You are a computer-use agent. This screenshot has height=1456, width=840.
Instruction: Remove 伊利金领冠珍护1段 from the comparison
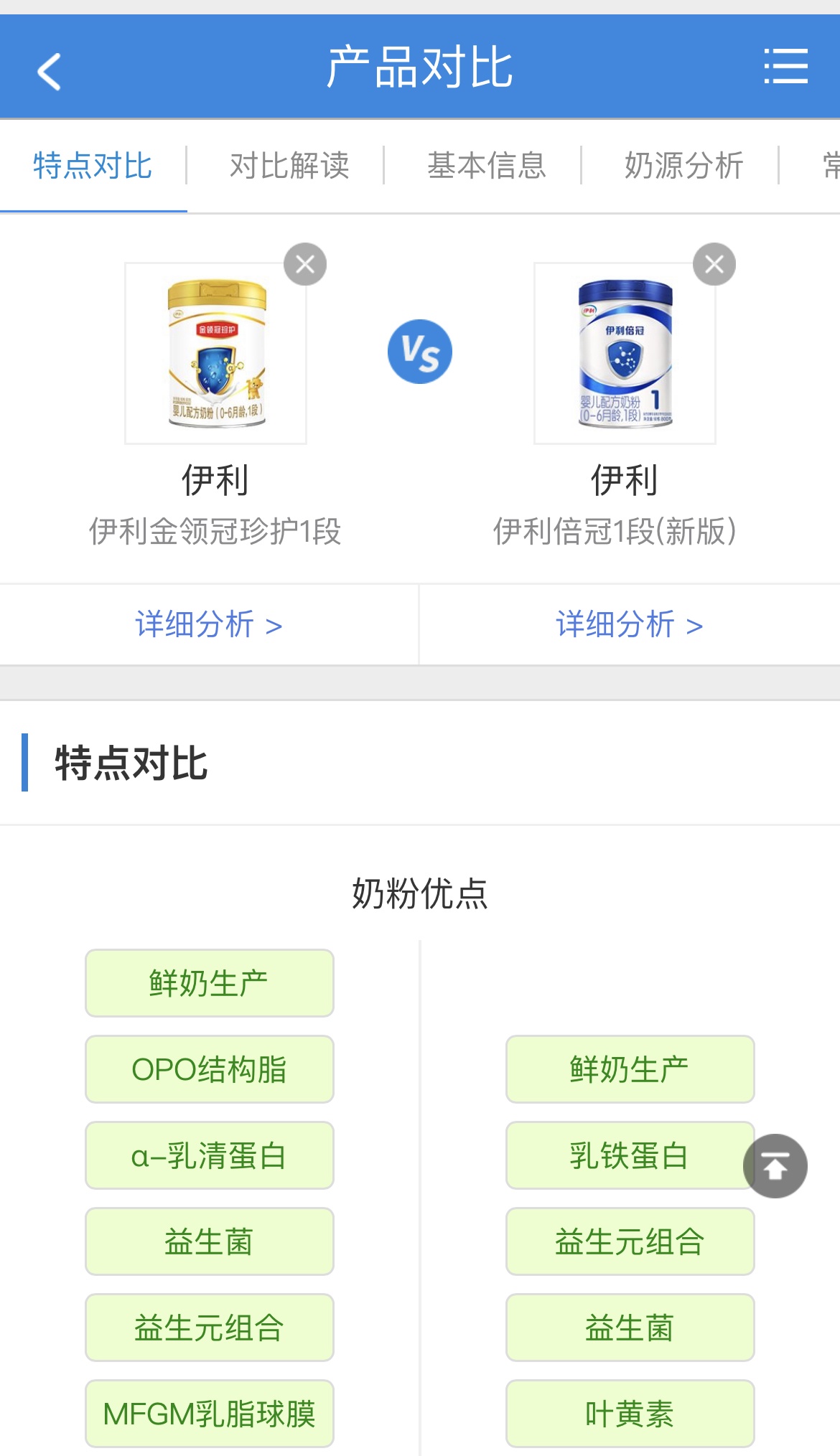click(x=305, y=265)
